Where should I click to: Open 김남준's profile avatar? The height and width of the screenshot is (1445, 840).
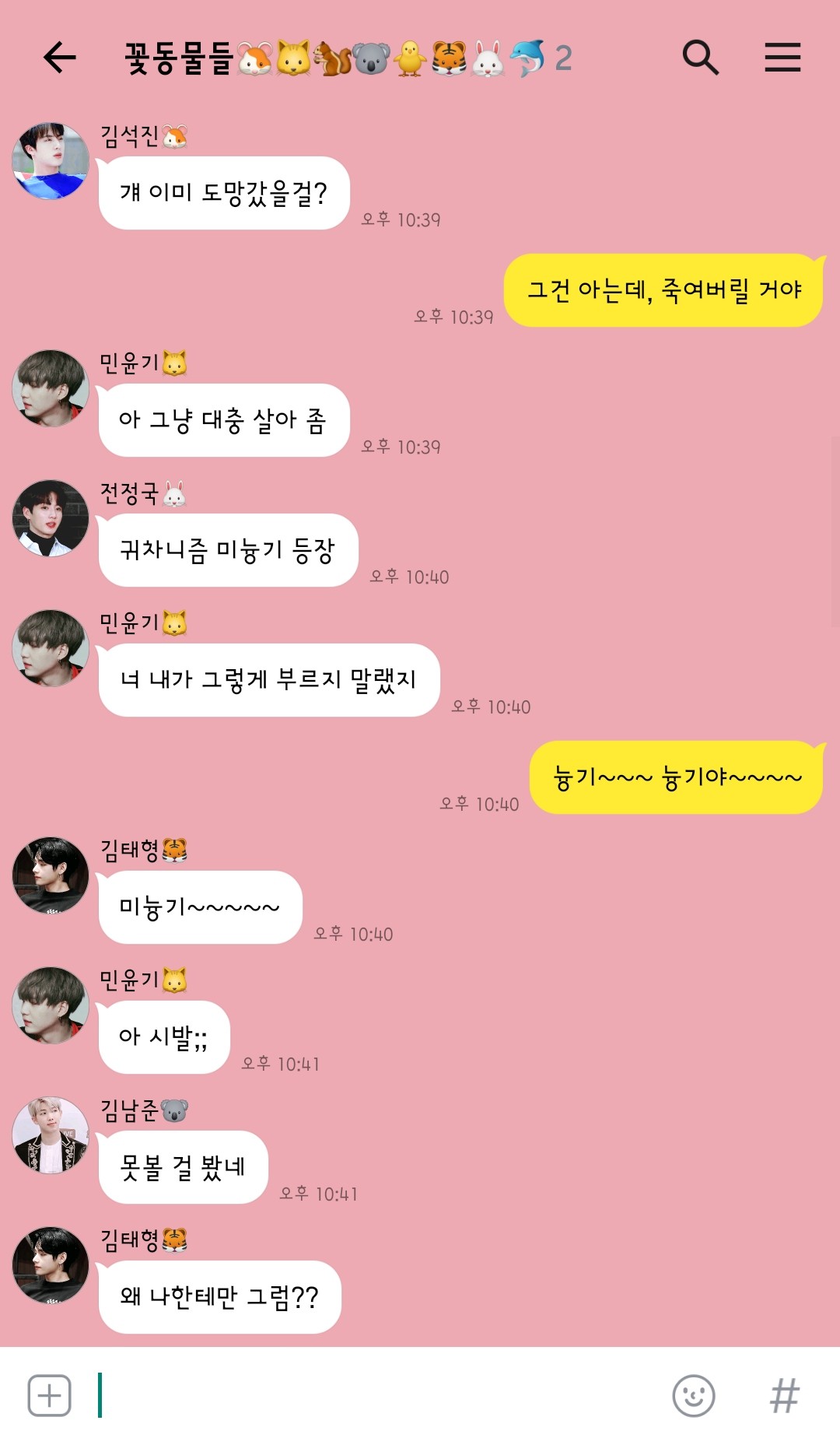pyautogui.click(x=51, y=1135)
